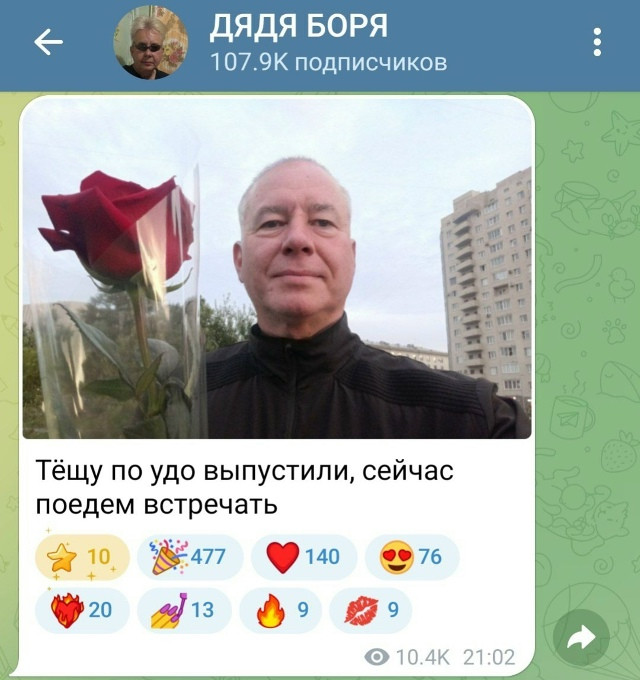The height and width of the screenshot is (680, 640).
Task: Open the three-dot overflow menu
Action: [x=597, y=41]
